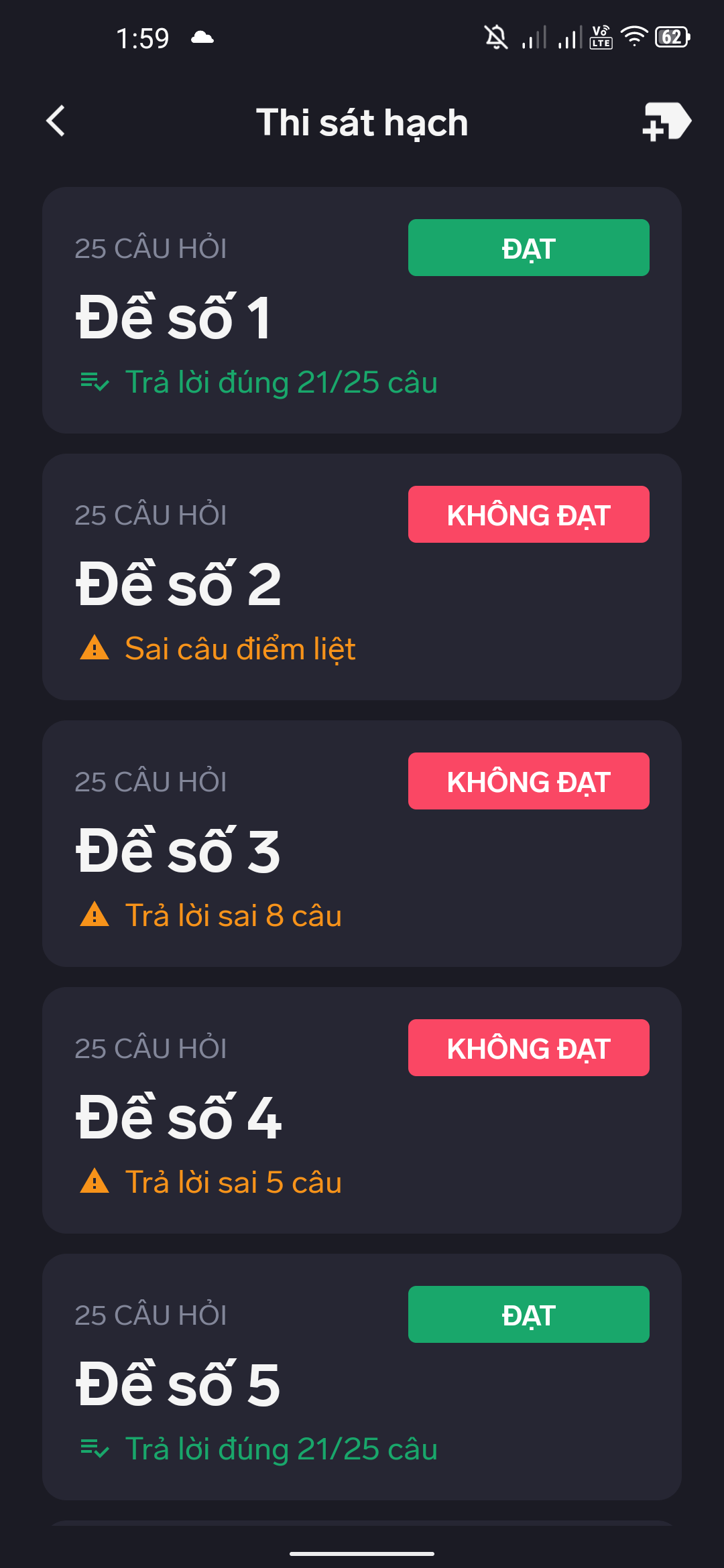
Task: Select the Đề số 3 exam card
Action: pos(362,844)
